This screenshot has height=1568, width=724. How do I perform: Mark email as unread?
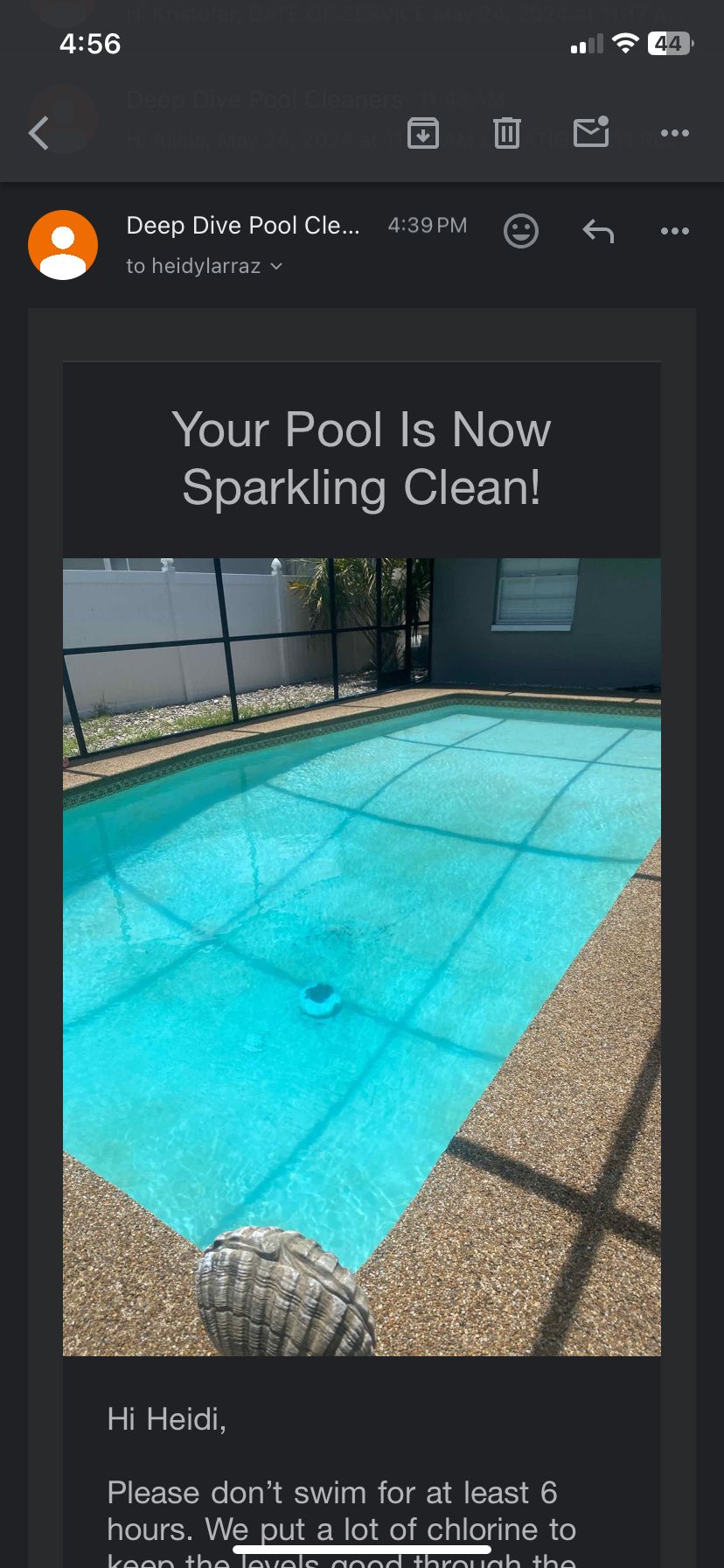click(x=591, y=133)
